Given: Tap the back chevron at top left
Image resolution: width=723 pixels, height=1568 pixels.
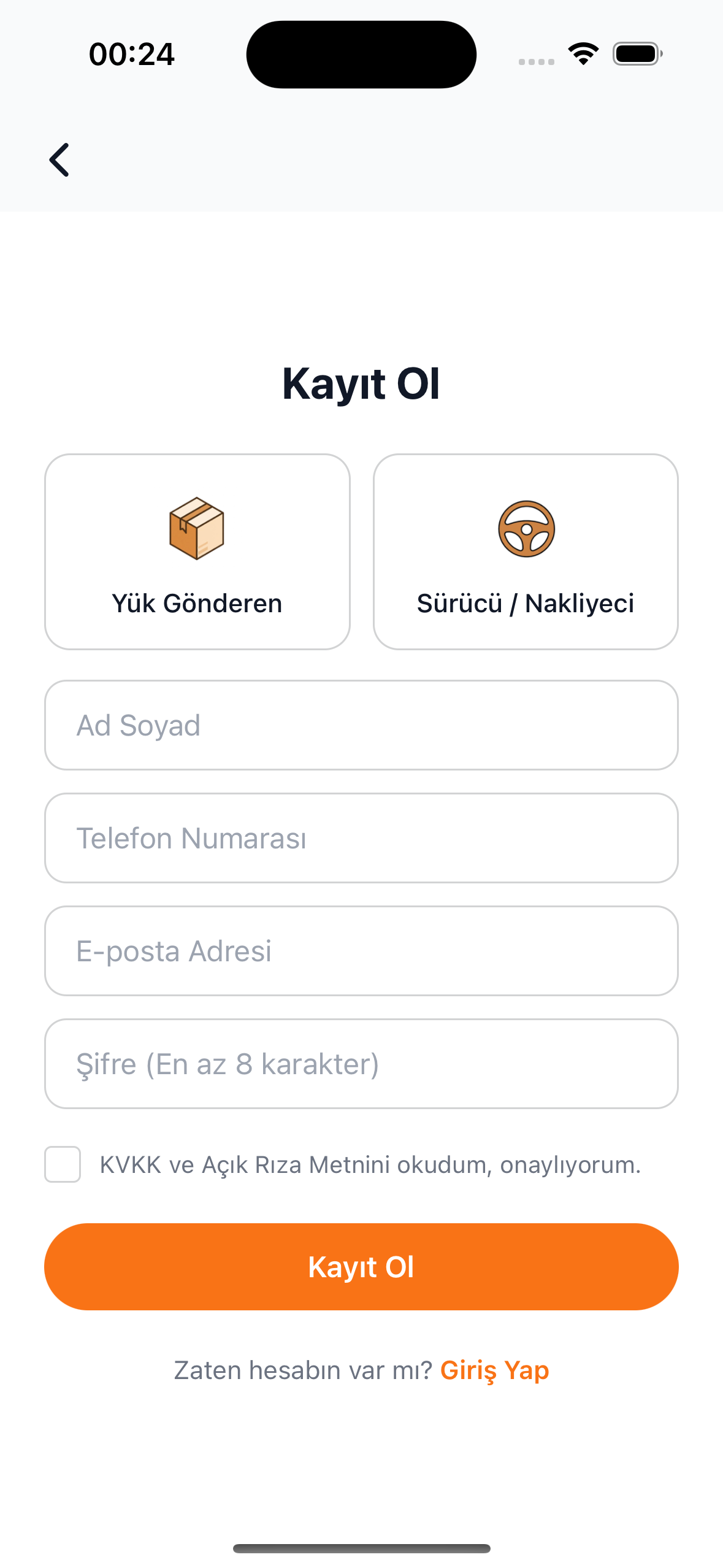Looking at the screenshot, I should pos(59,159).
